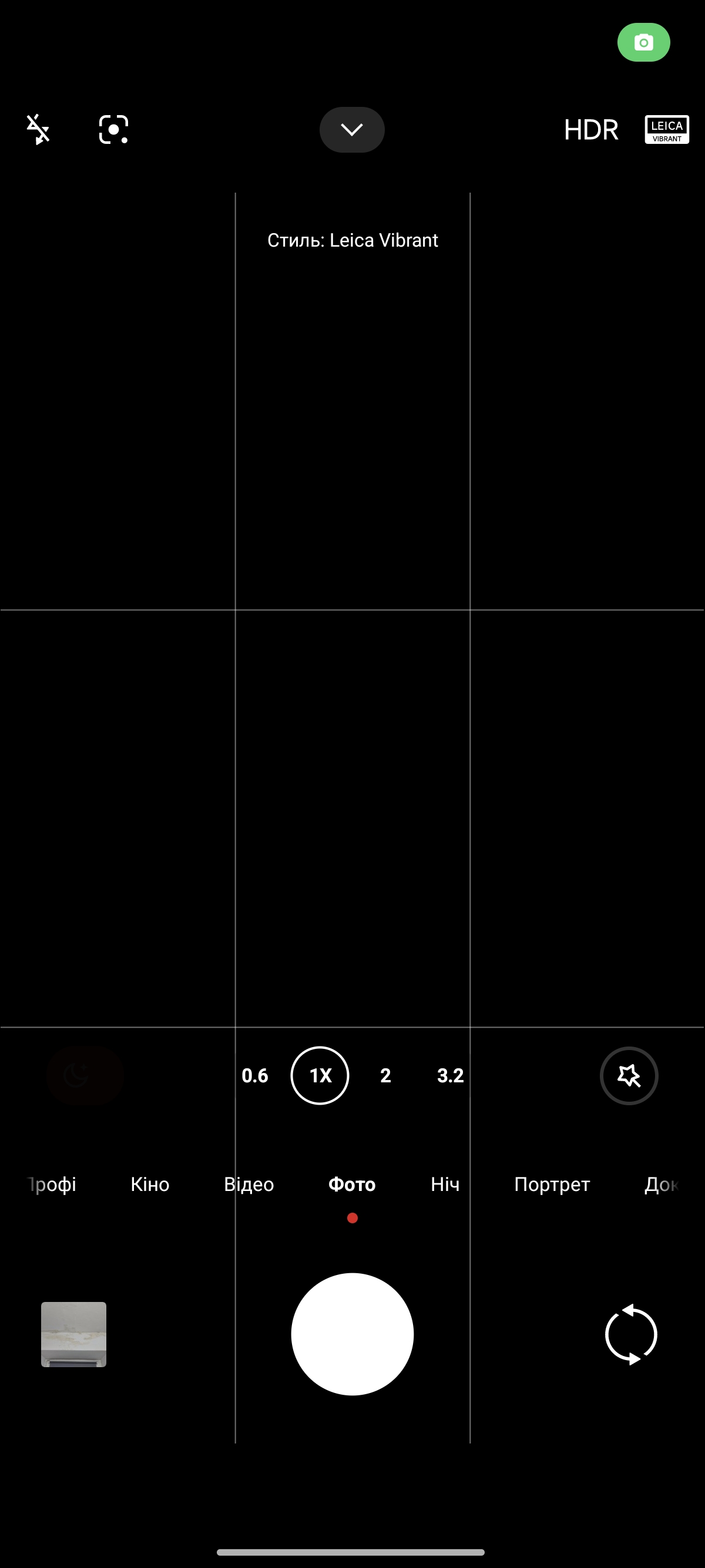
Task: Toggle the flash setting icon
Action: click(x=38, y=129)
